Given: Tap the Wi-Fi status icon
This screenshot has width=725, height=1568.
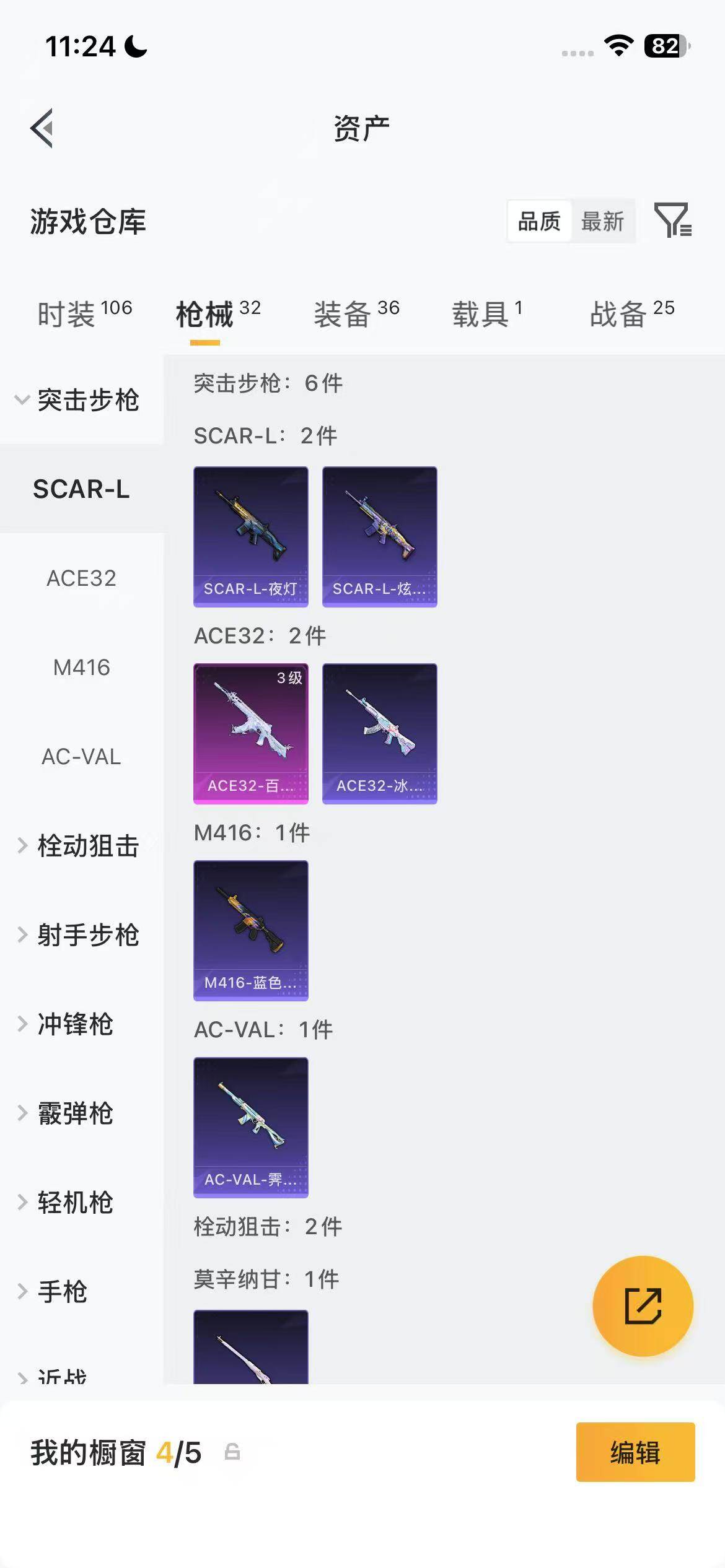Looking at the screenshot, I should (616, 45).
